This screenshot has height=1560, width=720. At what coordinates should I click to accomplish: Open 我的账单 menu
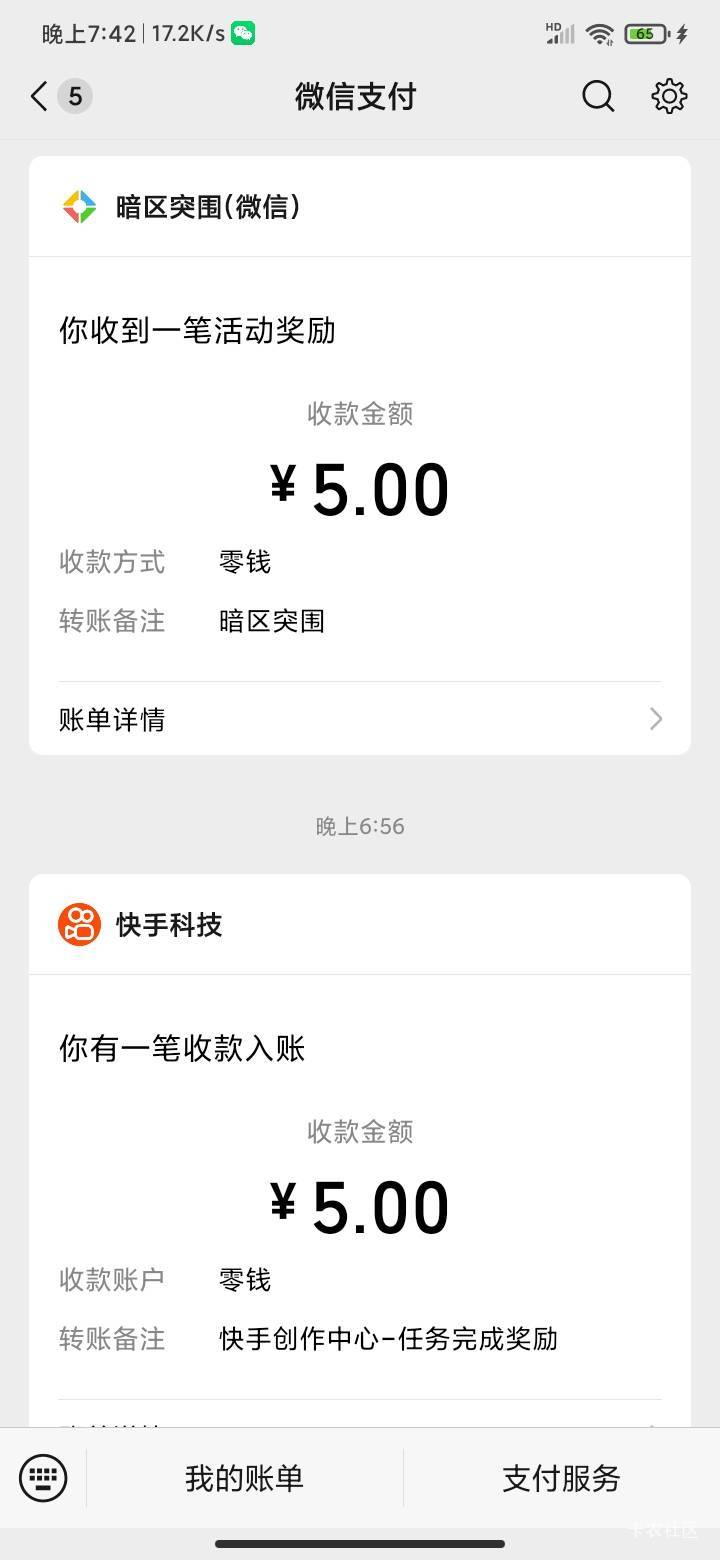(x=245, y=1478)
